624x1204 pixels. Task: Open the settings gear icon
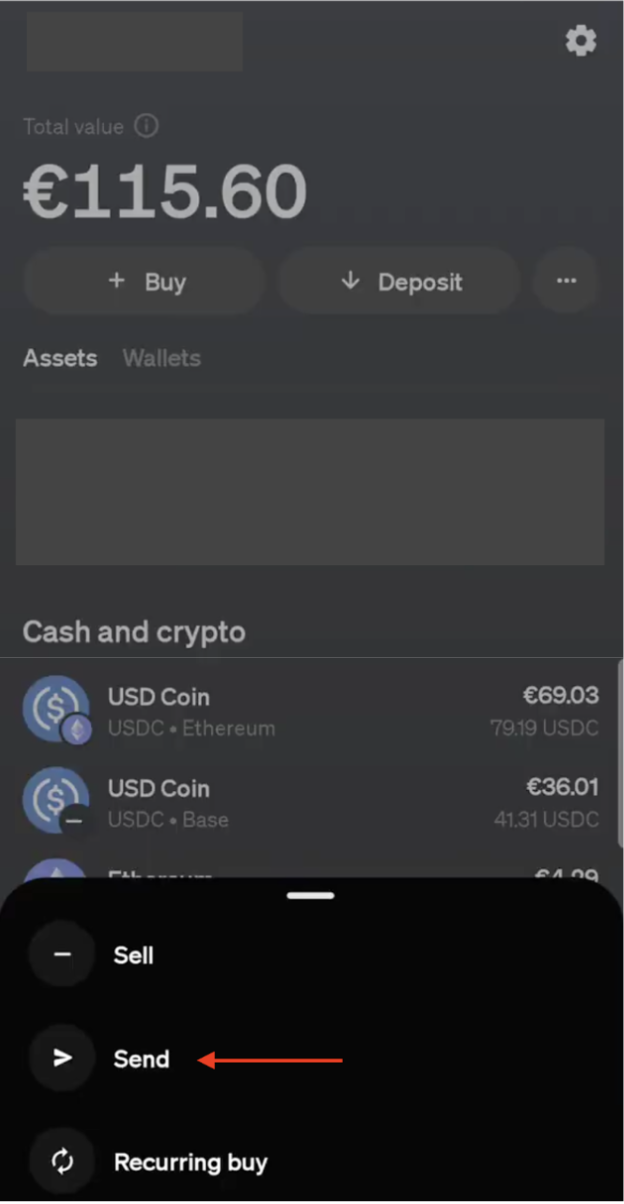pos(581,41)
